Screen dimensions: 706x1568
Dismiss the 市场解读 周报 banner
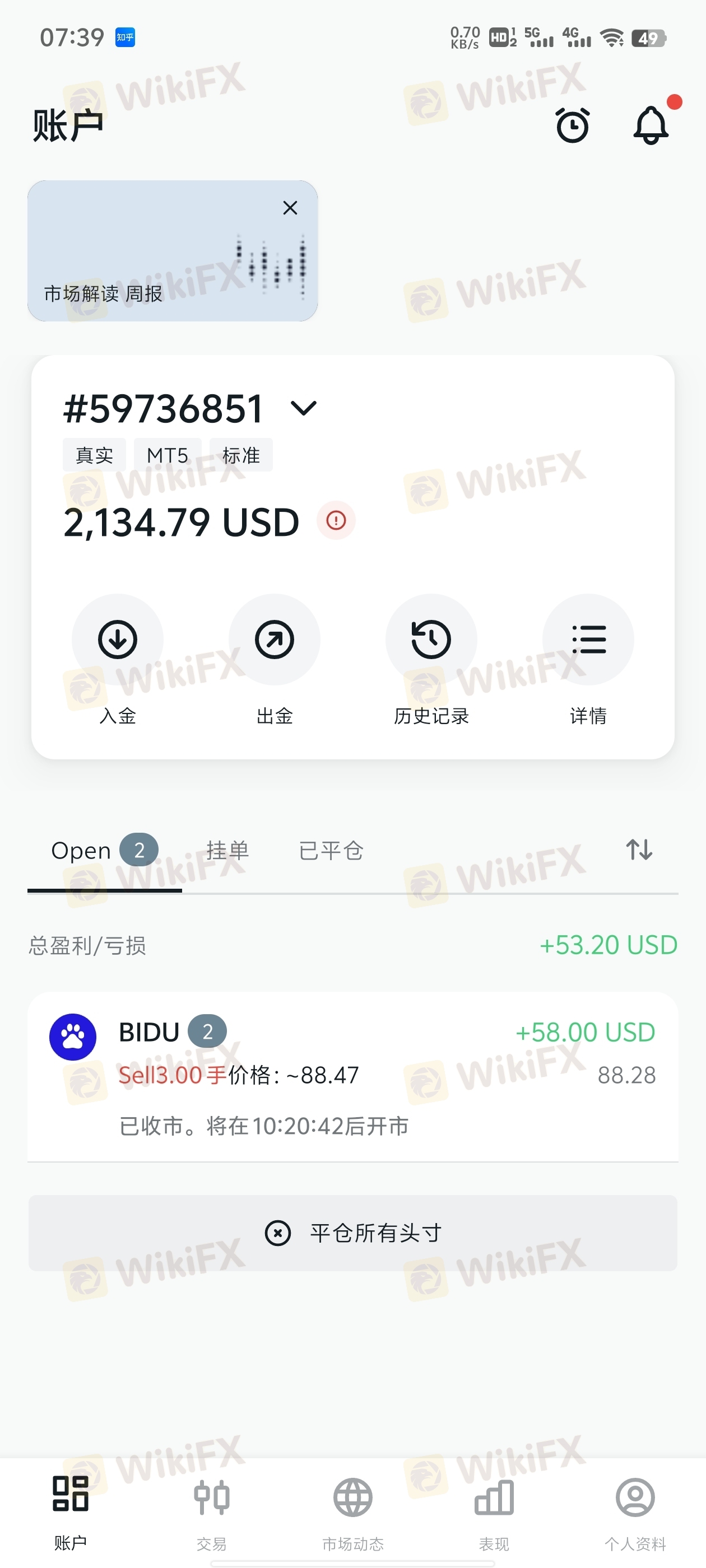point(290,208)
